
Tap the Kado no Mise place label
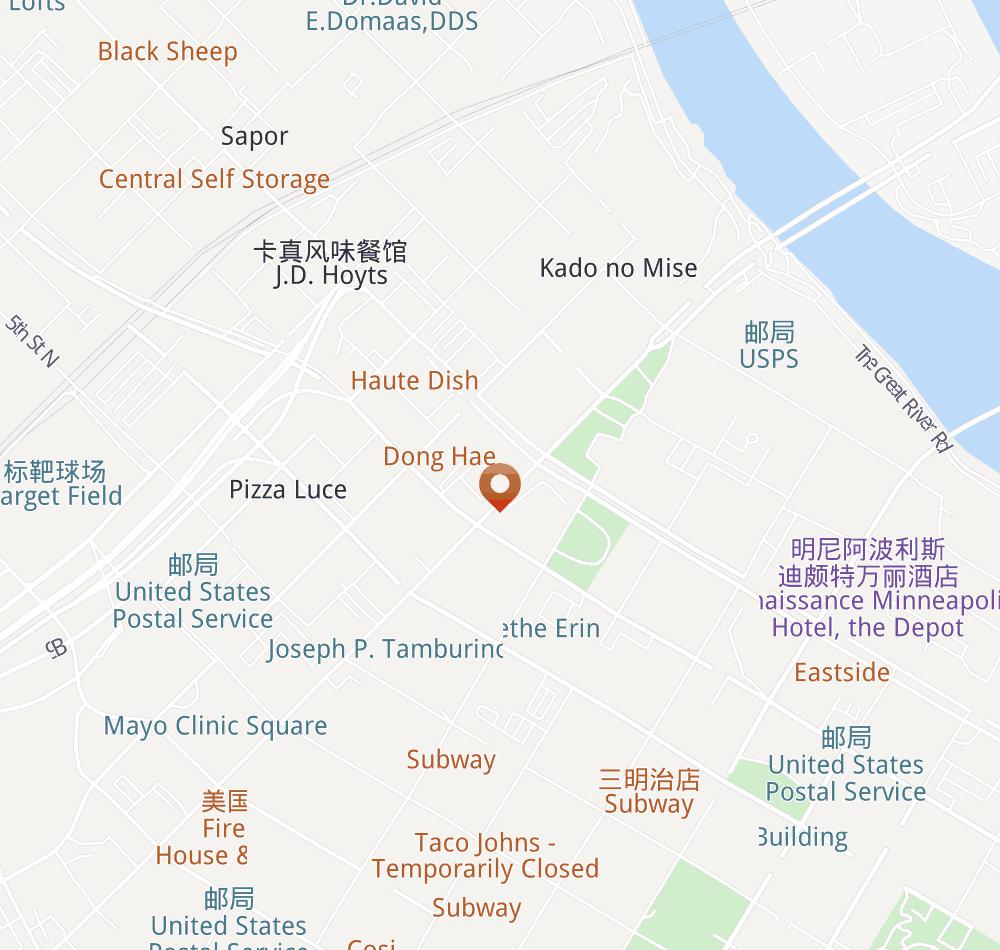click(x=618, y=268)
